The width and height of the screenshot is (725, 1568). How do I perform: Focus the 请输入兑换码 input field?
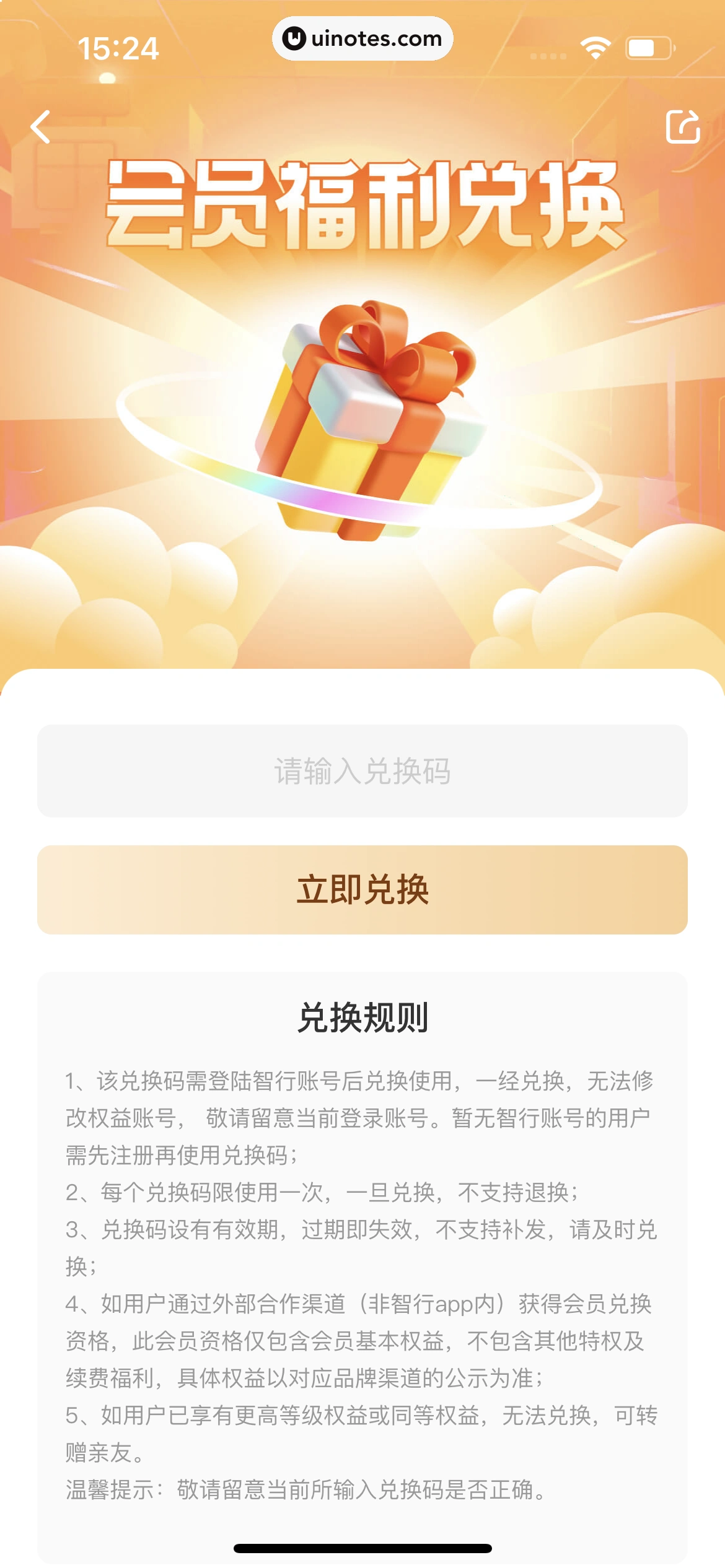coord(362,771)
